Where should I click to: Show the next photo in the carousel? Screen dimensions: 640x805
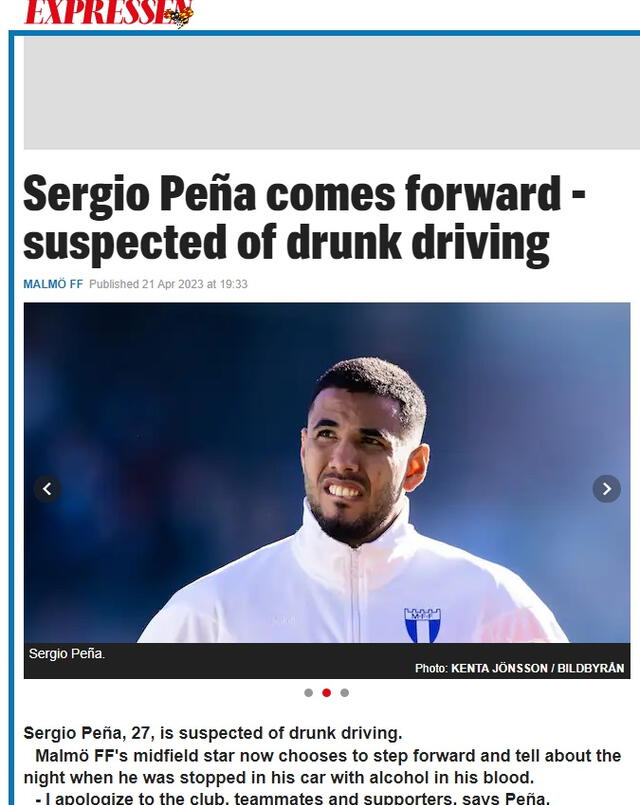(x=606, y=488)
